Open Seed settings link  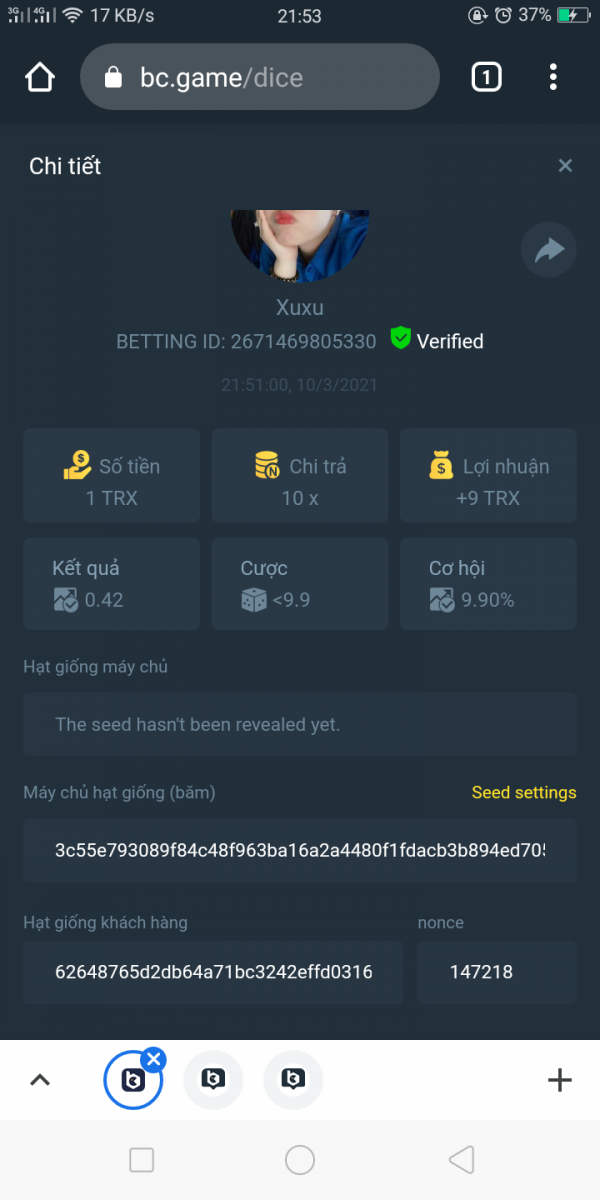pyautogui.click(x=523, y=792)
